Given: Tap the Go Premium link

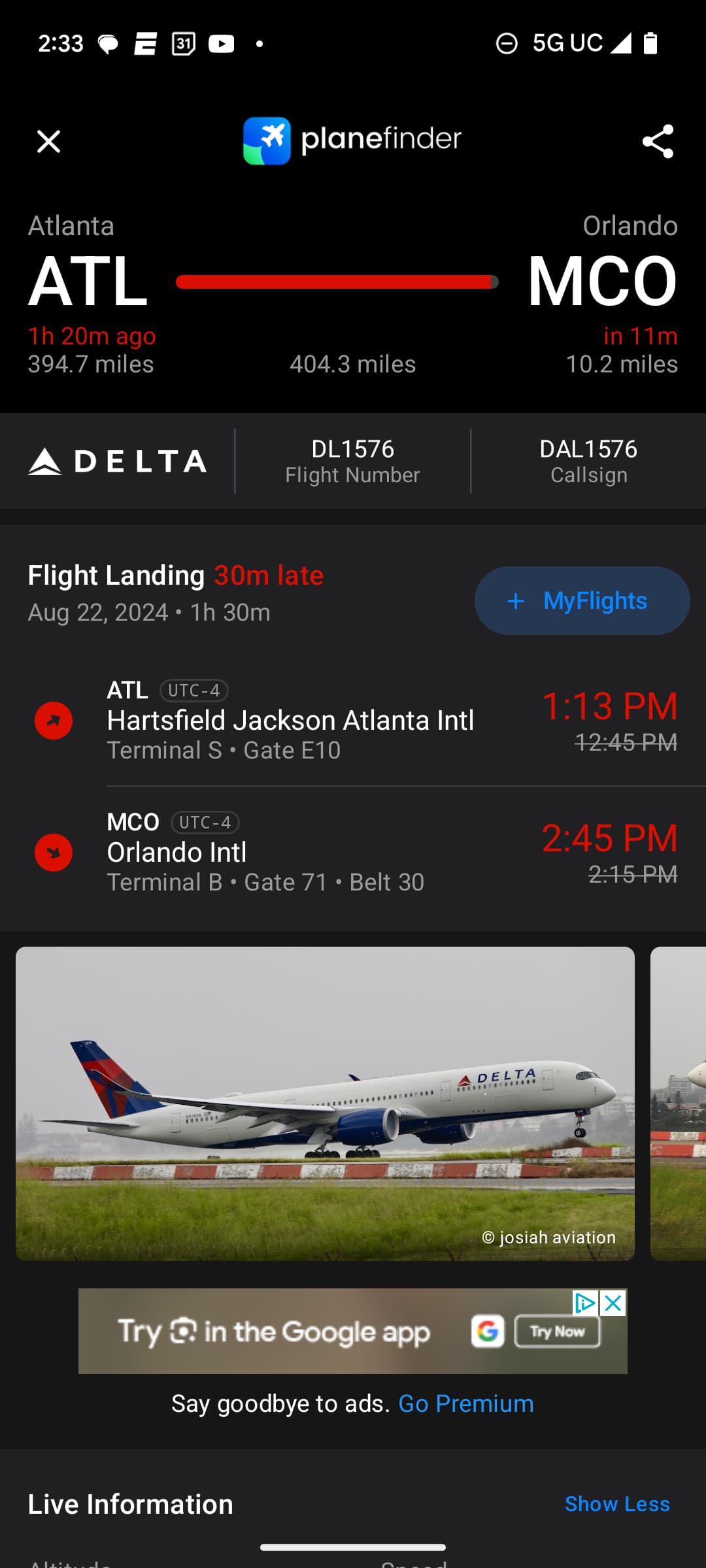Looking at the screenshot, I should [465, 1403].
